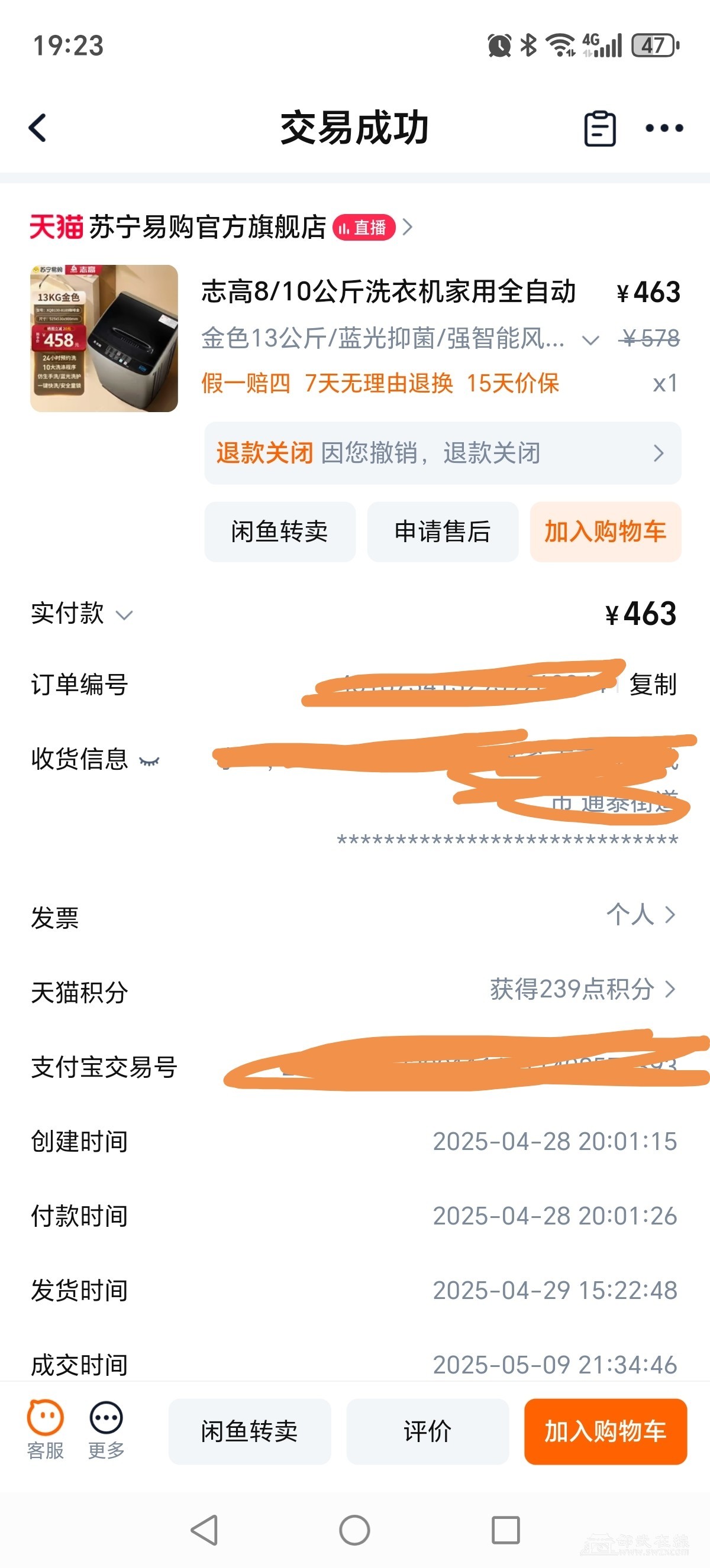
Task: Tap 评价 to review the order
Action: pos(427,1431)
